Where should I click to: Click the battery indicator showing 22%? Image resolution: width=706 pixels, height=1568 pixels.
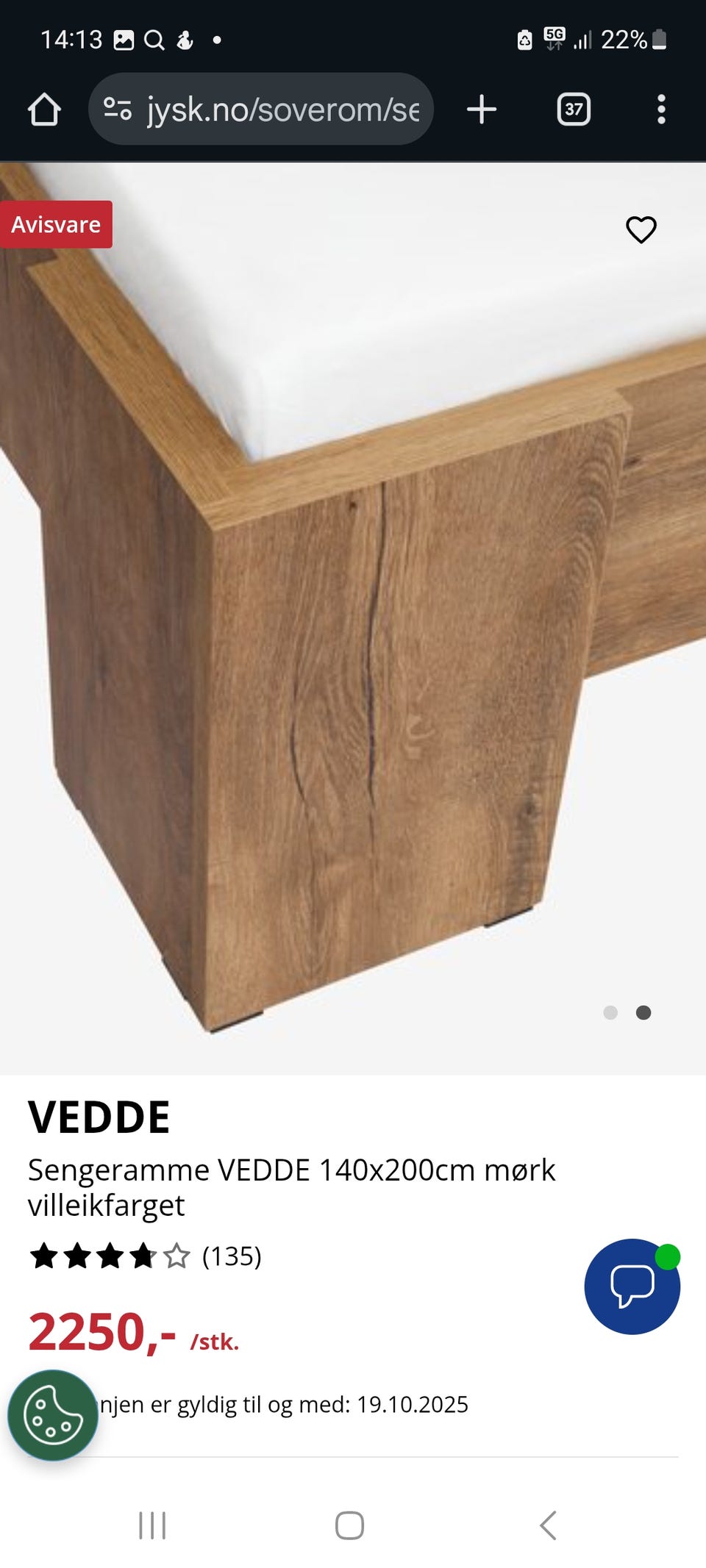coord(633,40)
